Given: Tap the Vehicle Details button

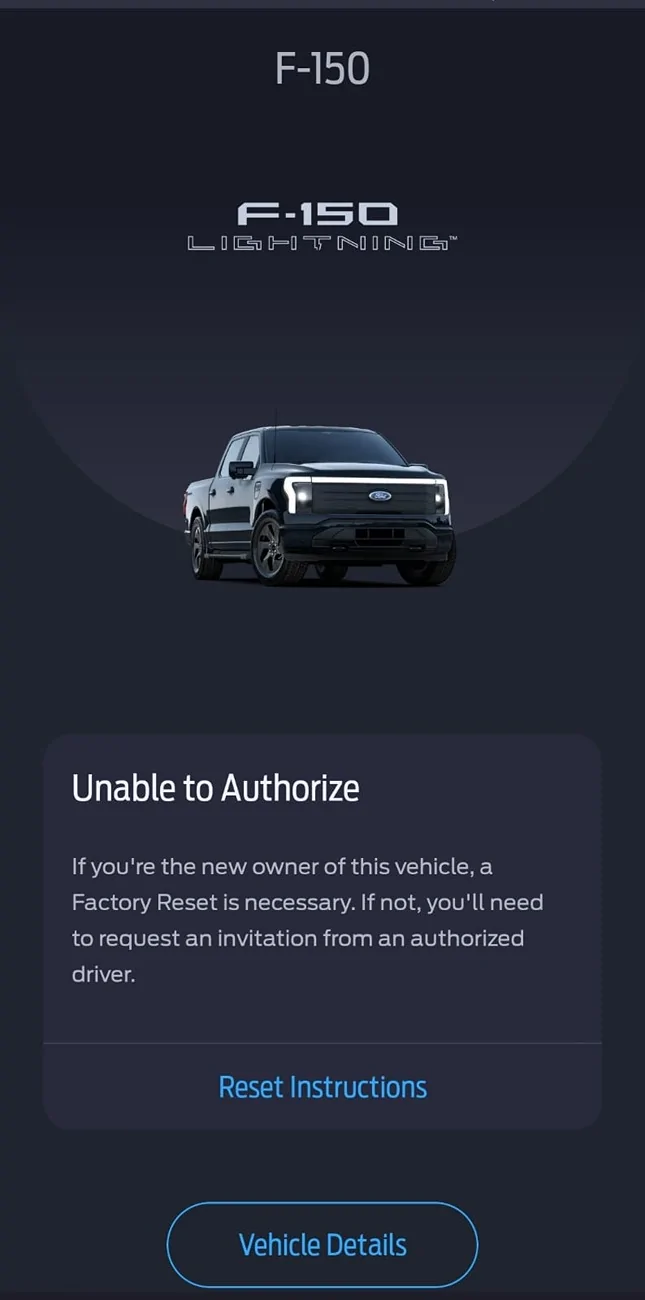Looking at the screenshot, I should coord(322,1245).
